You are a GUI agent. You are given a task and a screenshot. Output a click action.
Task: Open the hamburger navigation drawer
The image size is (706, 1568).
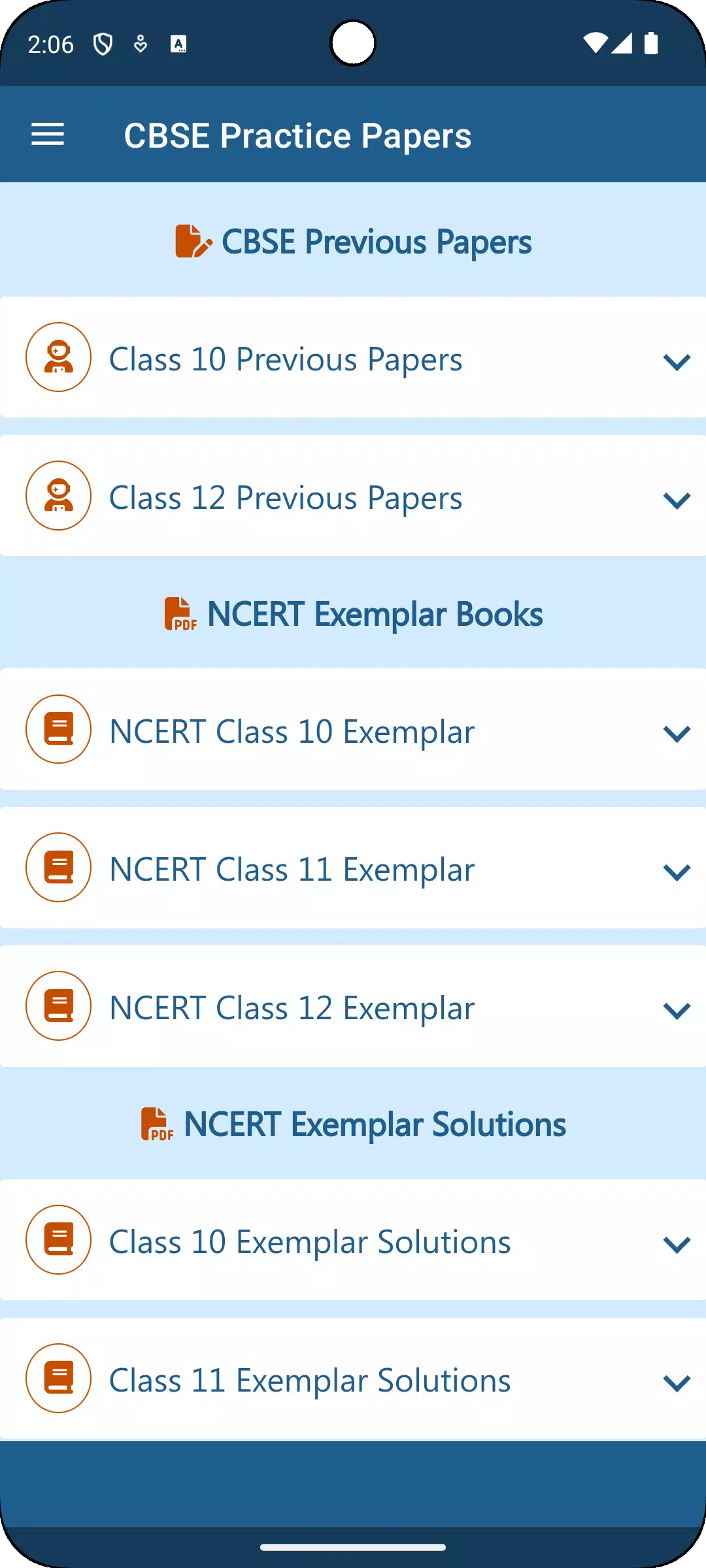pyautogui.click(x=48, y=135)
